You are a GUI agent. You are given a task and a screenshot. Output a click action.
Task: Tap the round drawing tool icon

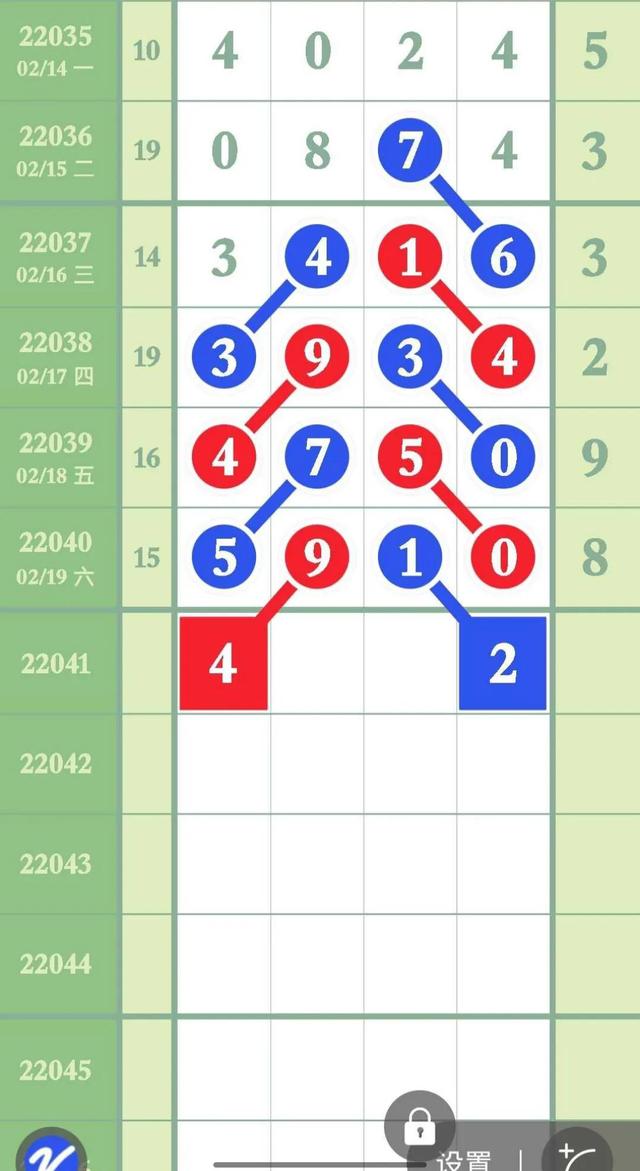(578, 1155)
